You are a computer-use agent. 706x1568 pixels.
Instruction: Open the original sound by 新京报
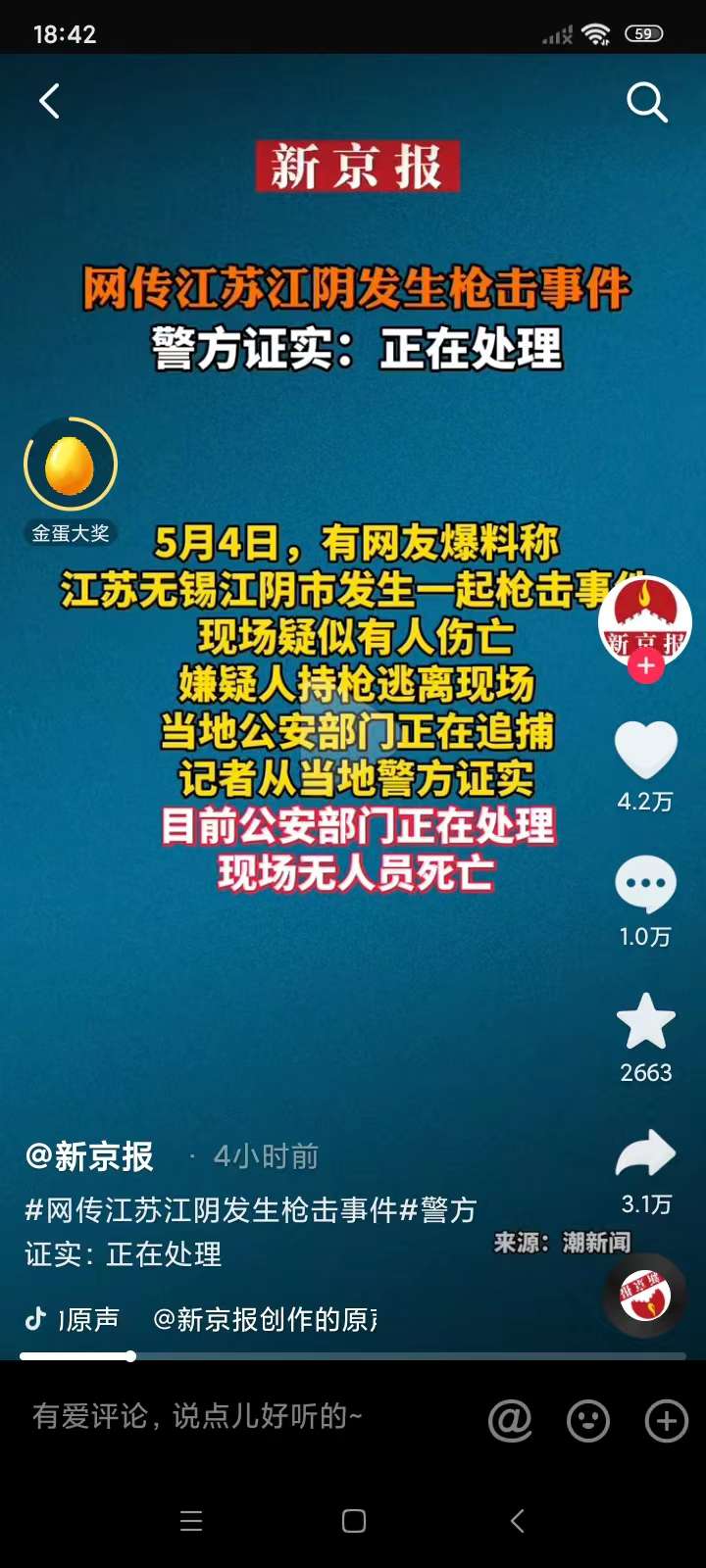point(265,1320)
